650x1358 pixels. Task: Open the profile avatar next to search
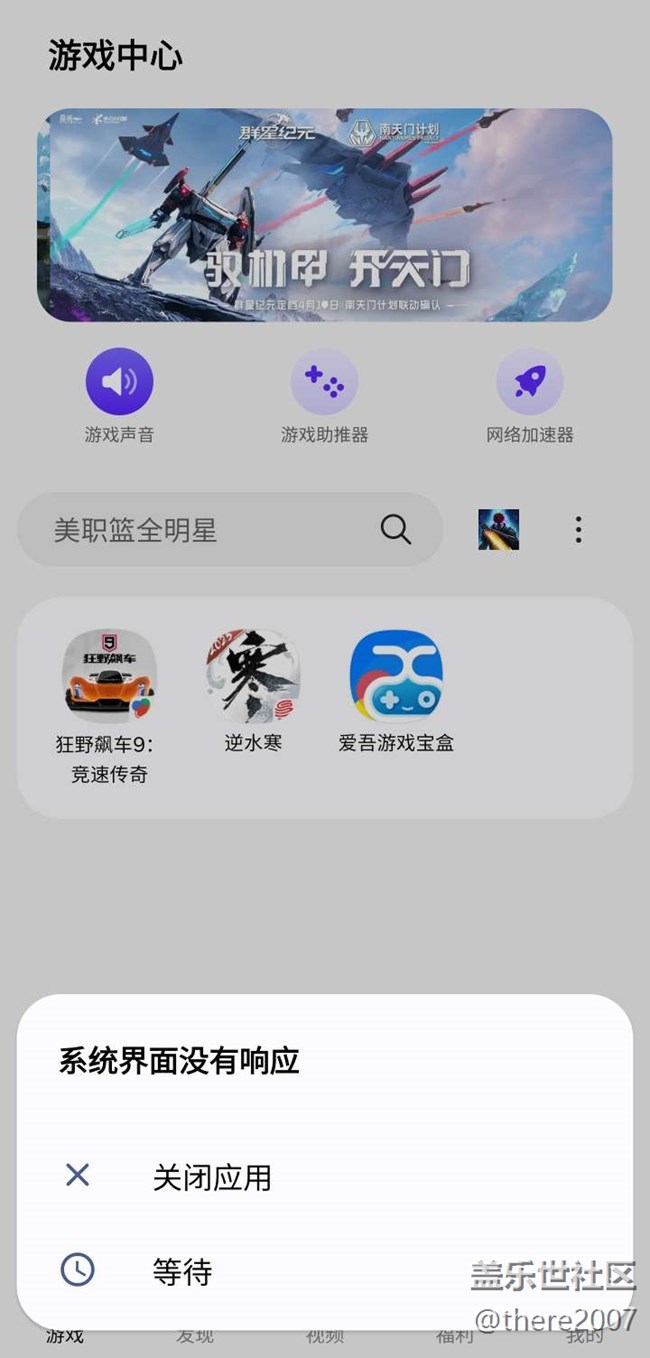(x=498, y=530)
